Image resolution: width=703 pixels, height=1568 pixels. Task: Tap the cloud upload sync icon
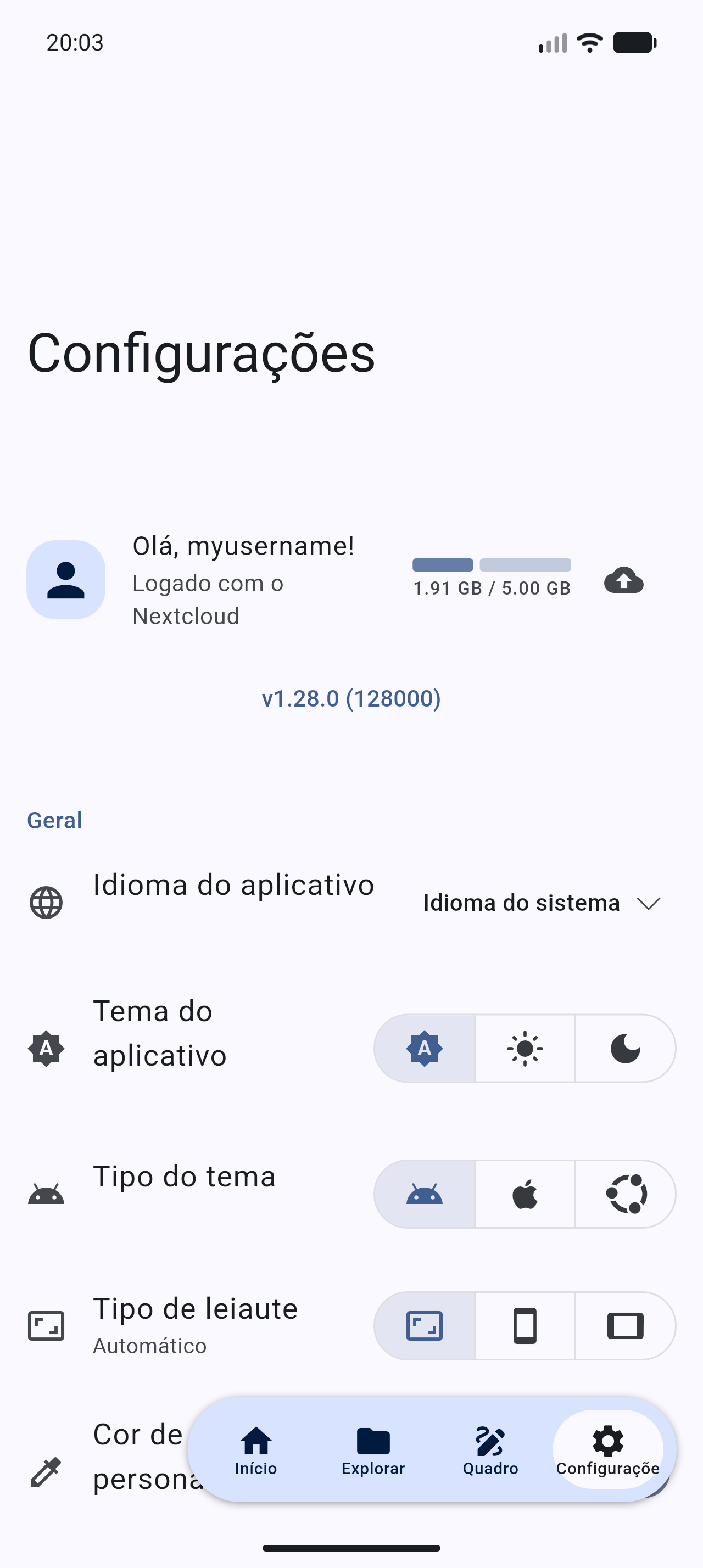623,580
